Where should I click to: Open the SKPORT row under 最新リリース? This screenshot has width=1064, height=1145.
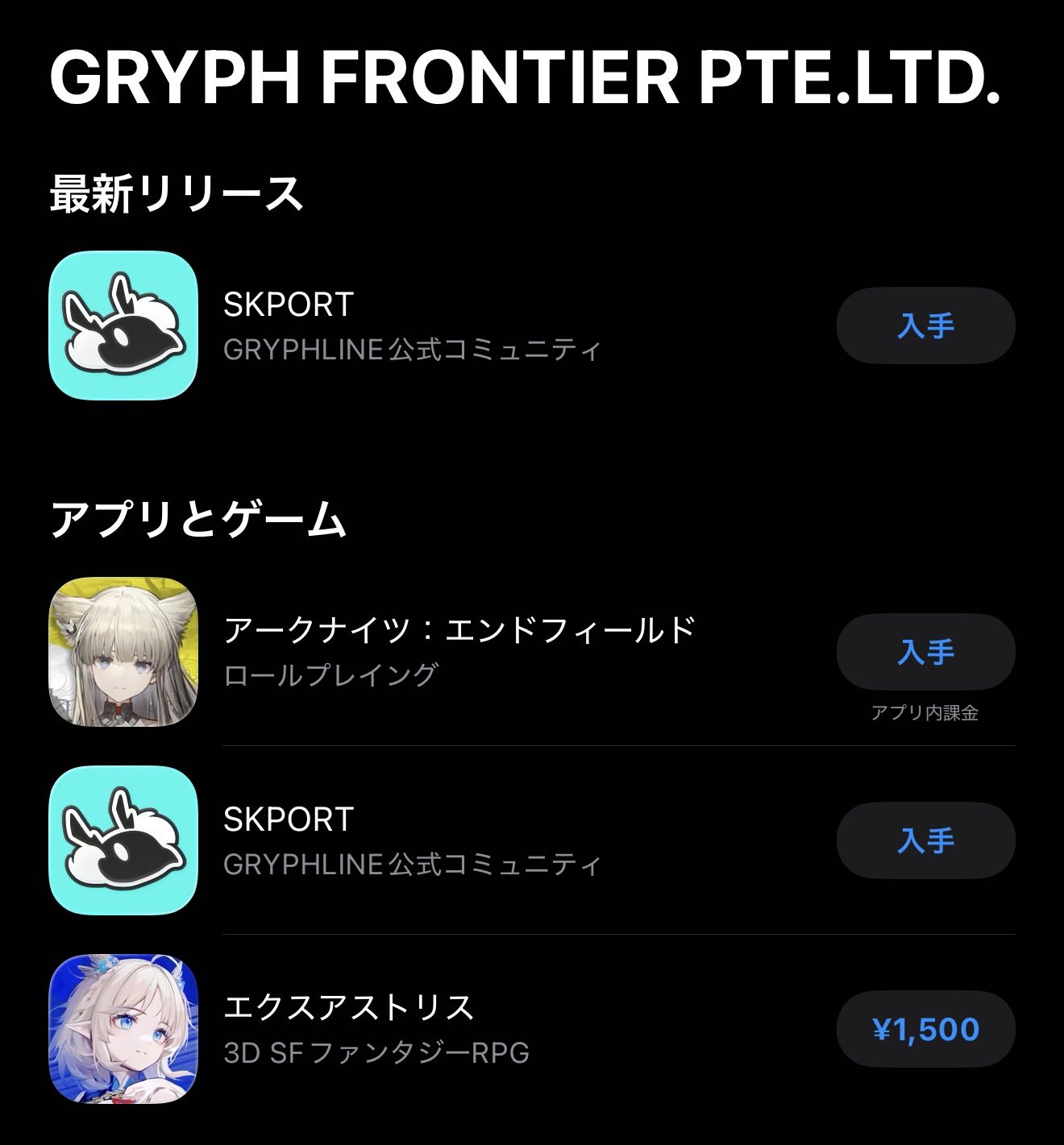(411, 326)
